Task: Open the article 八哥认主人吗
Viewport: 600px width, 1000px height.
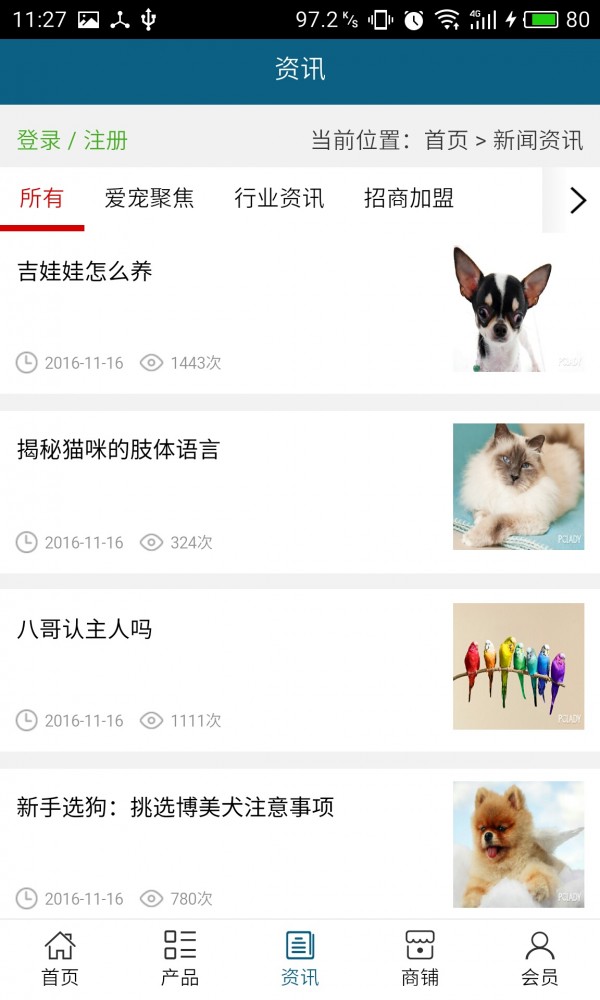Action: click(300, 670)
